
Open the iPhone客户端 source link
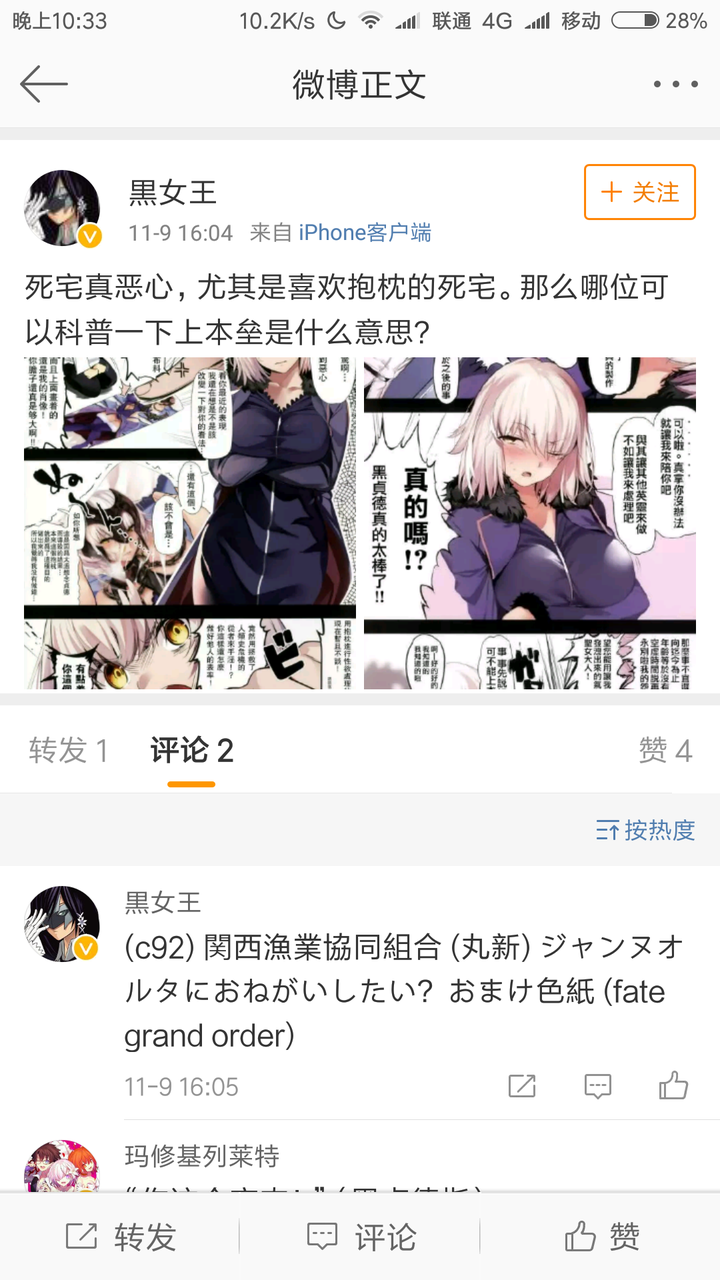point(365,233)
